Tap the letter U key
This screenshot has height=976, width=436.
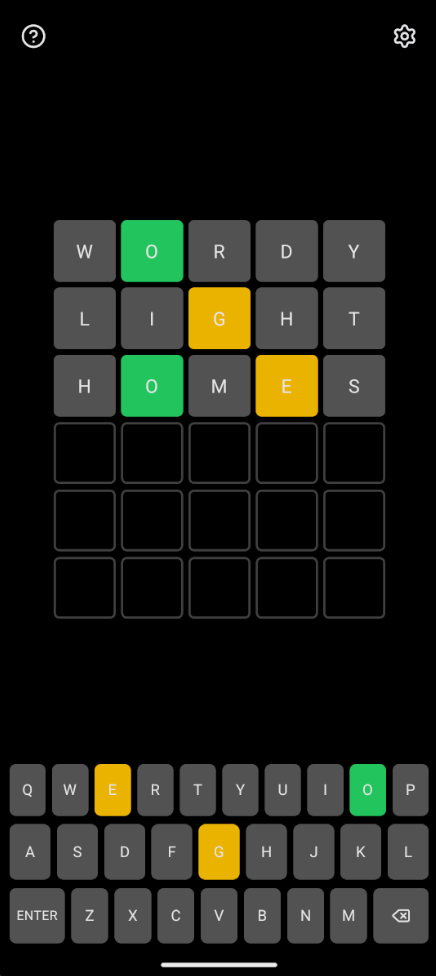(283, 790)
